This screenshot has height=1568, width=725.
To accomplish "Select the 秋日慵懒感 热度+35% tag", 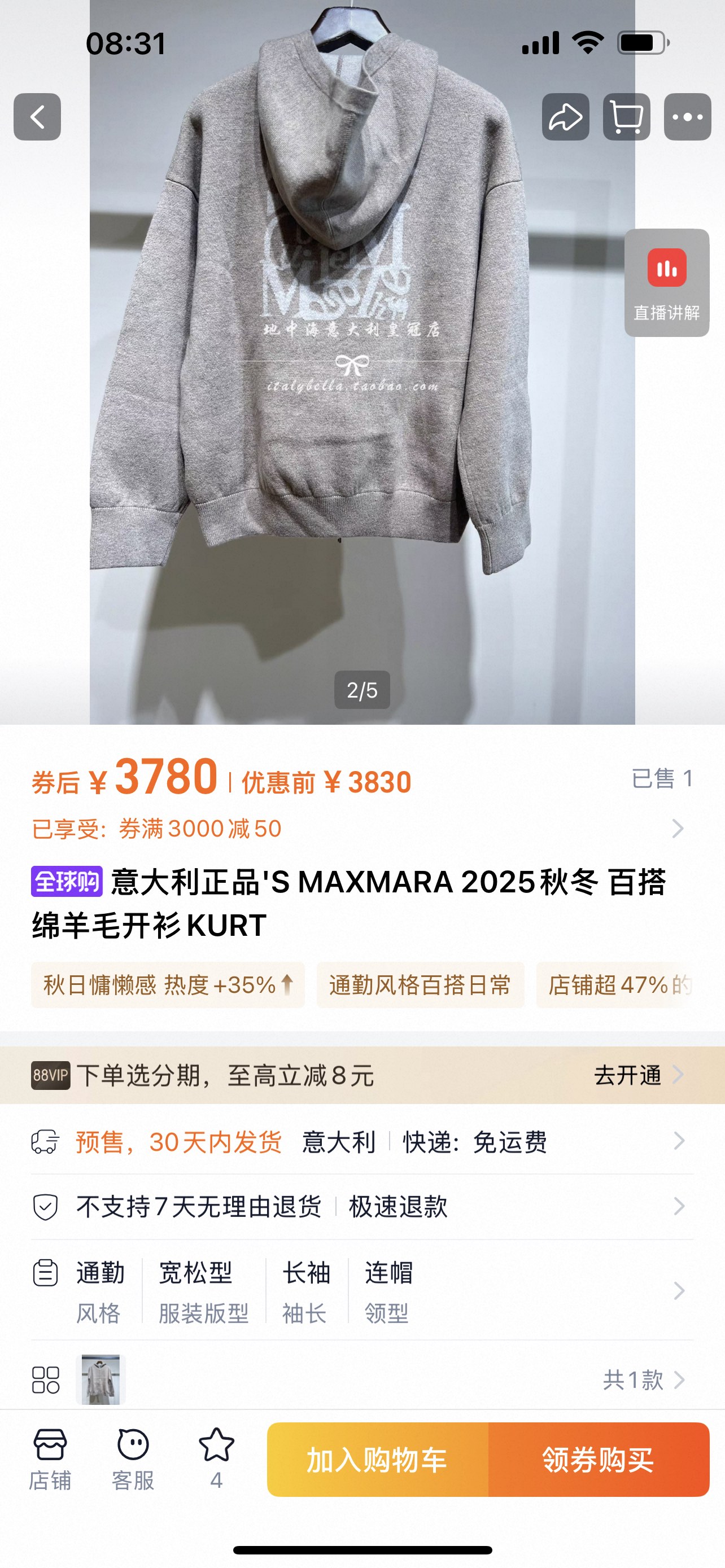I will point(168,985).
